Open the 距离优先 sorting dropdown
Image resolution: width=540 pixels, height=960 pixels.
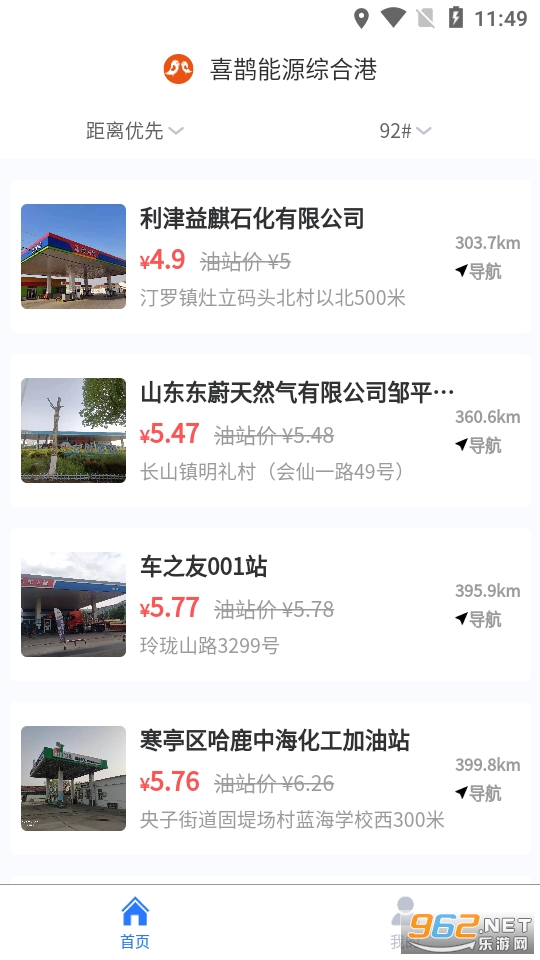tap(135, 130)
